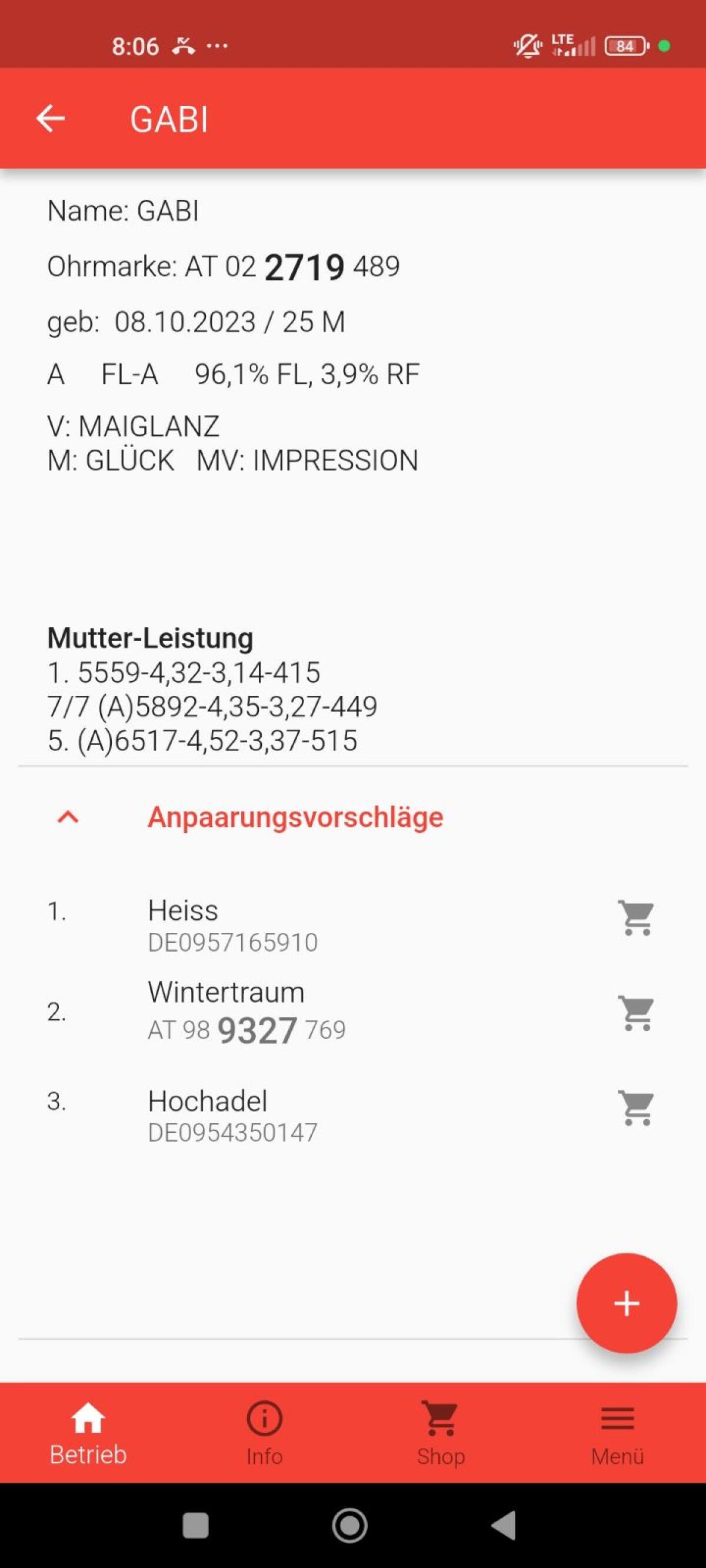Viewport: 706px width, 1568px height.
Task: Open the Menü tab
Action: click(x=617, y=1433)
